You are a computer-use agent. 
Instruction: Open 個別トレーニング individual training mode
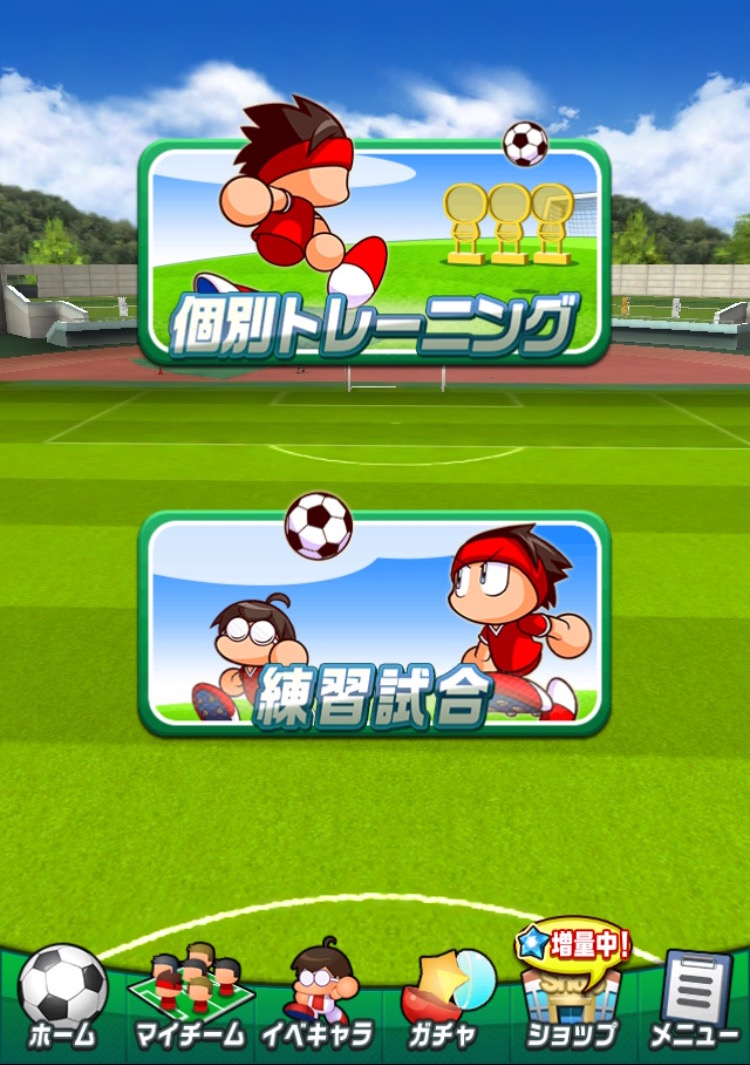click(x=374, y=252)
